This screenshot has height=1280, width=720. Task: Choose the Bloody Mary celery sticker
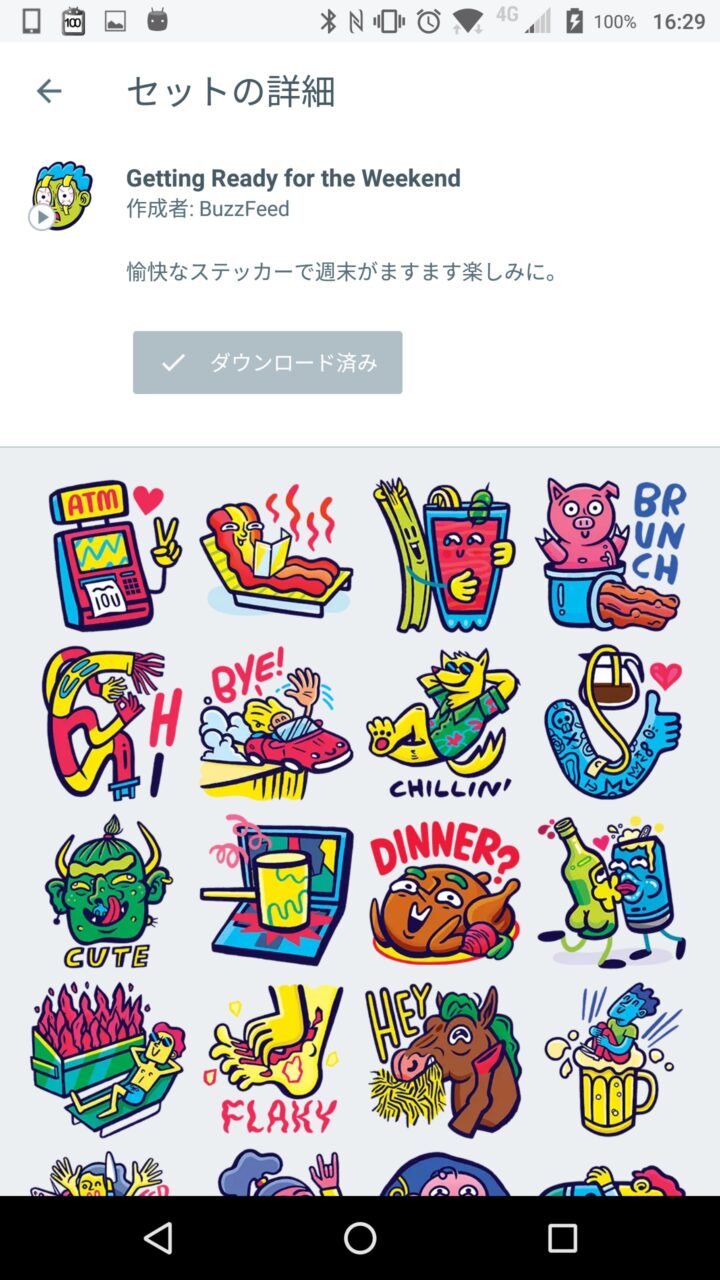[442, 555]
